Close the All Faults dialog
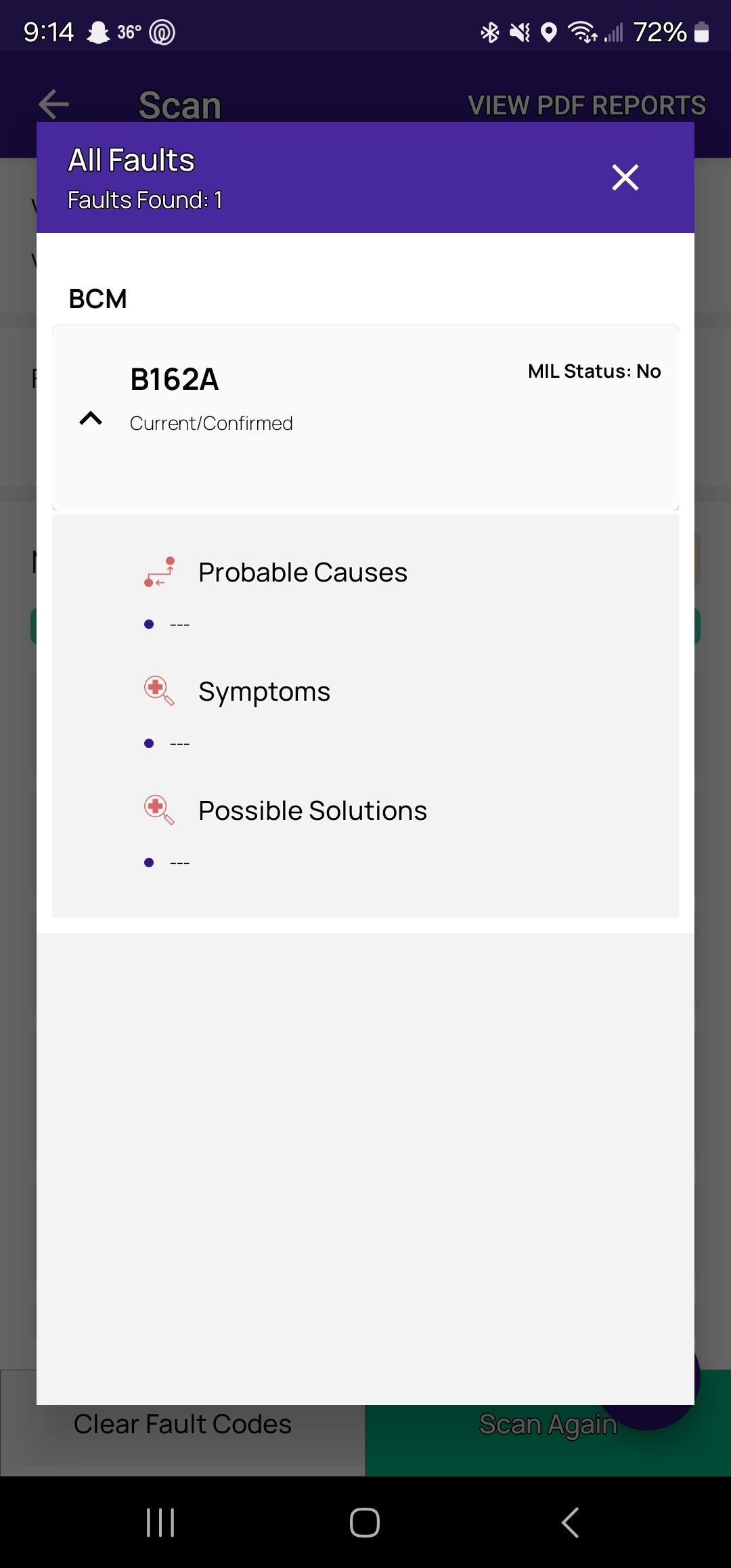The height and width of the screenshot is (1568, 731). point(625,177)
